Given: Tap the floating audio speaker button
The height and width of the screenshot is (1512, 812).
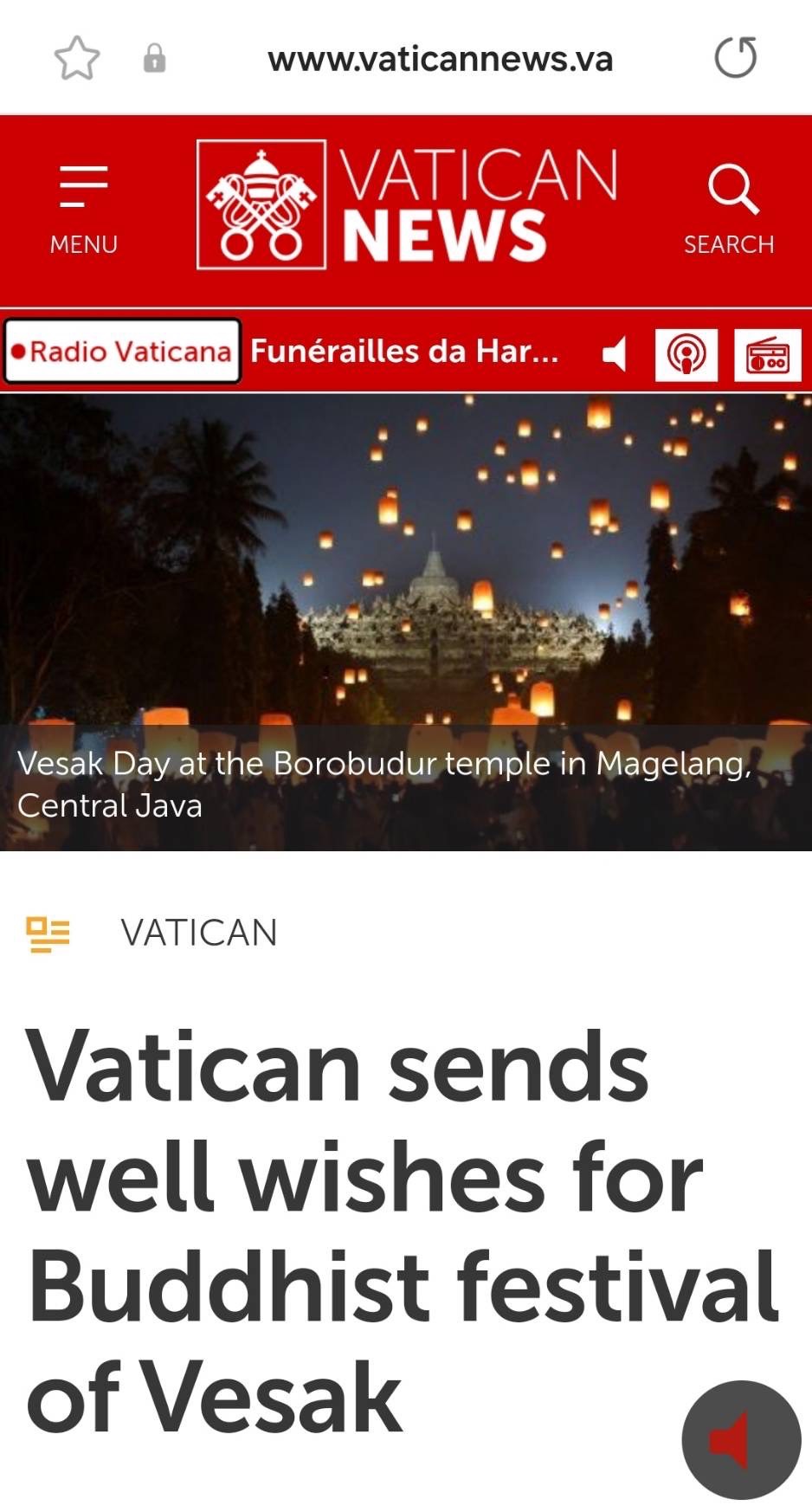Looking at the screenshot, I should pos(741,1439).
